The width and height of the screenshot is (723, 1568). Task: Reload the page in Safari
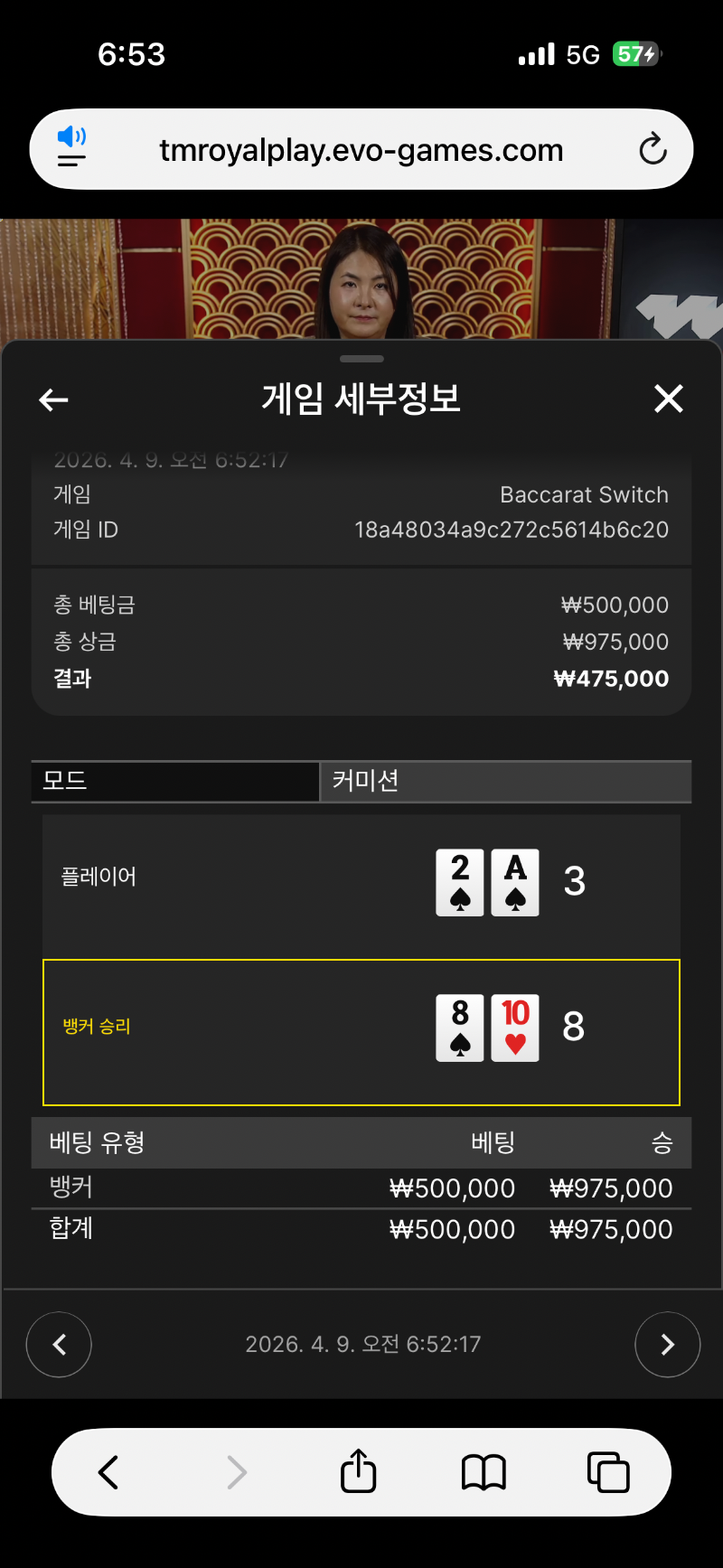653,149
